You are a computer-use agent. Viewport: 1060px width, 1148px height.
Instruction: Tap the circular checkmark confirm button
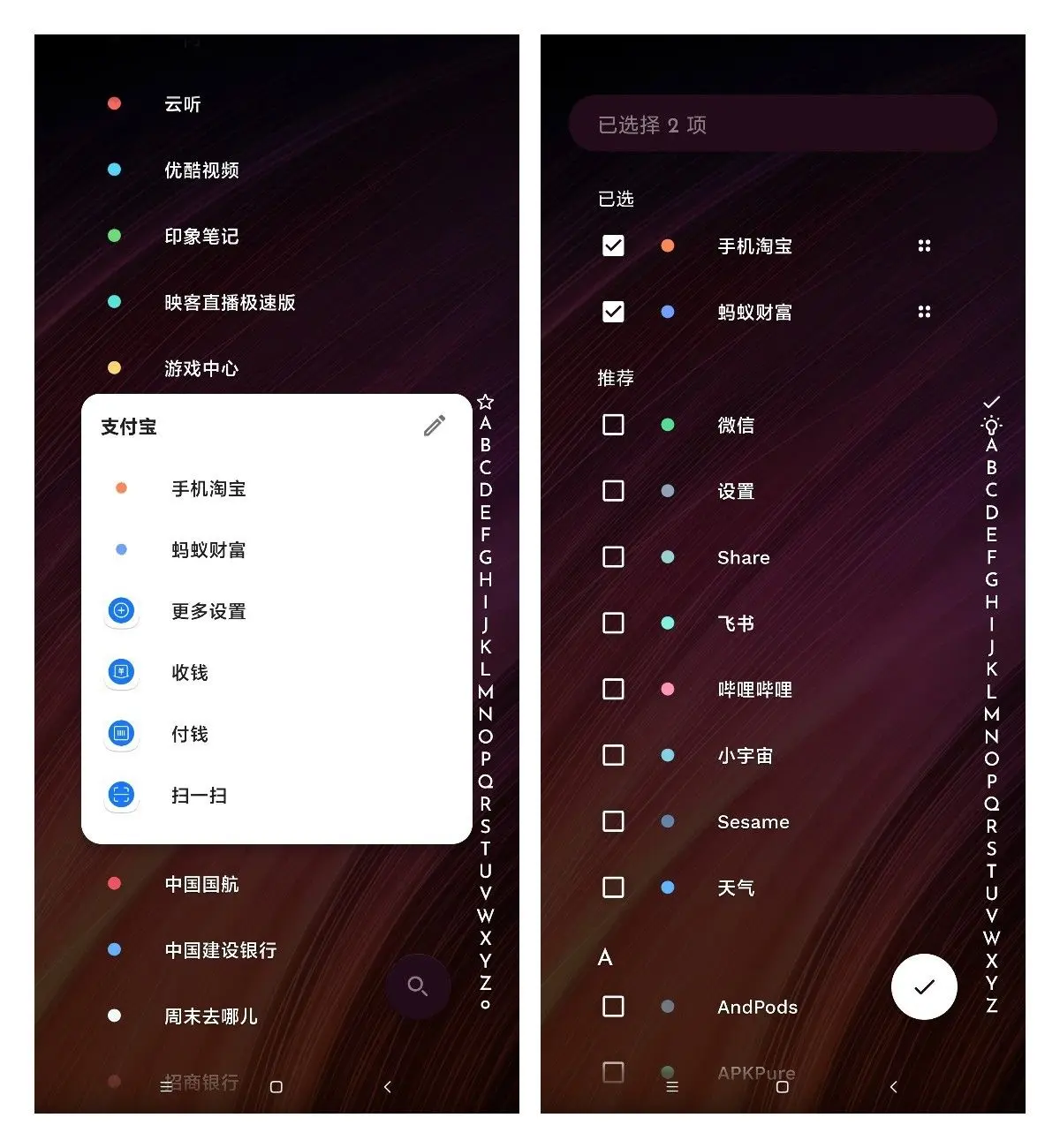(924, 986)
